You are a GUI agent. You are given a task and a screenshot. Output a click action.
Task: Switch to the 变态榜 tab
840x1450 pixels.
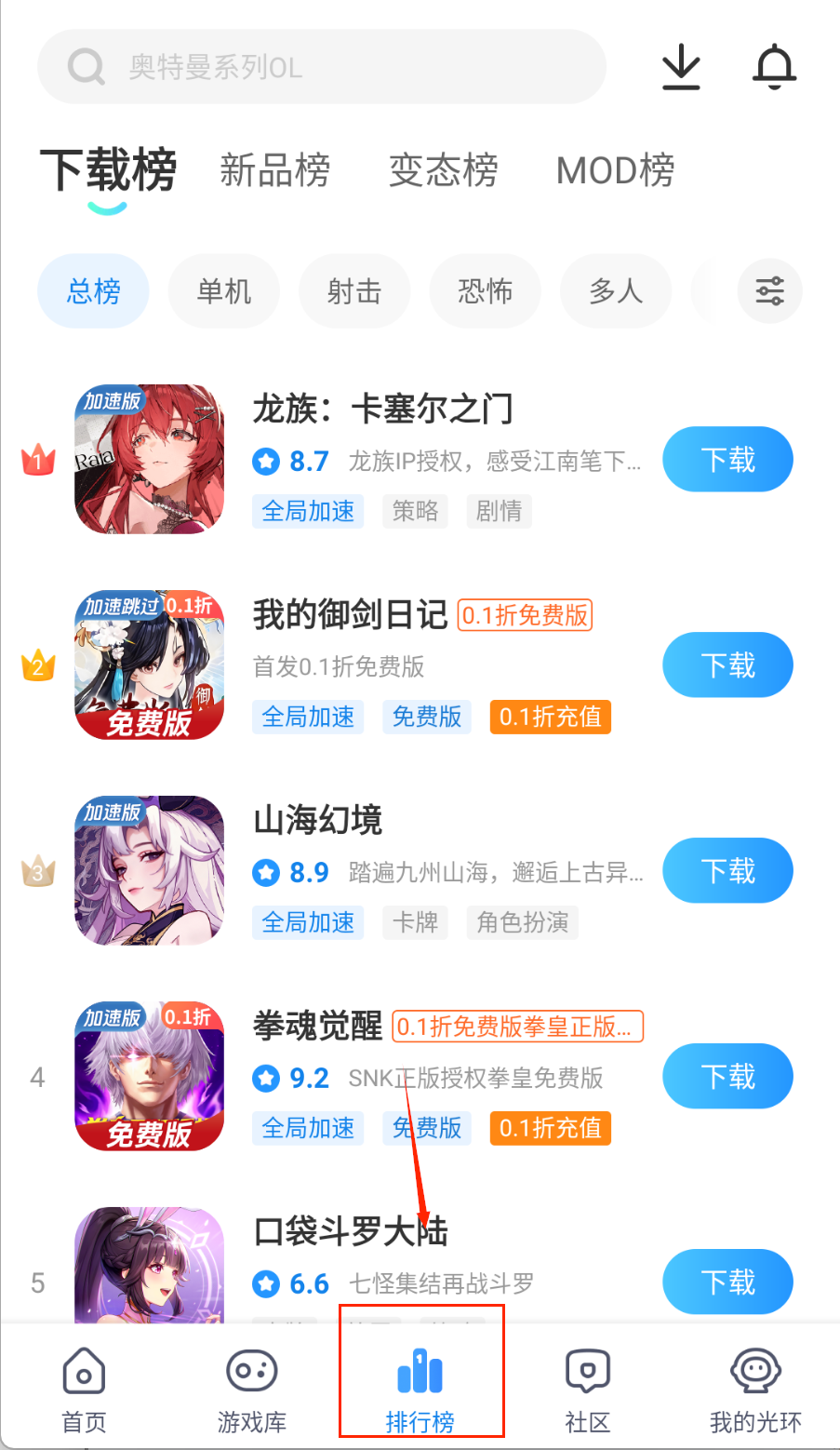pyautogui.click(x=443, y=170)
